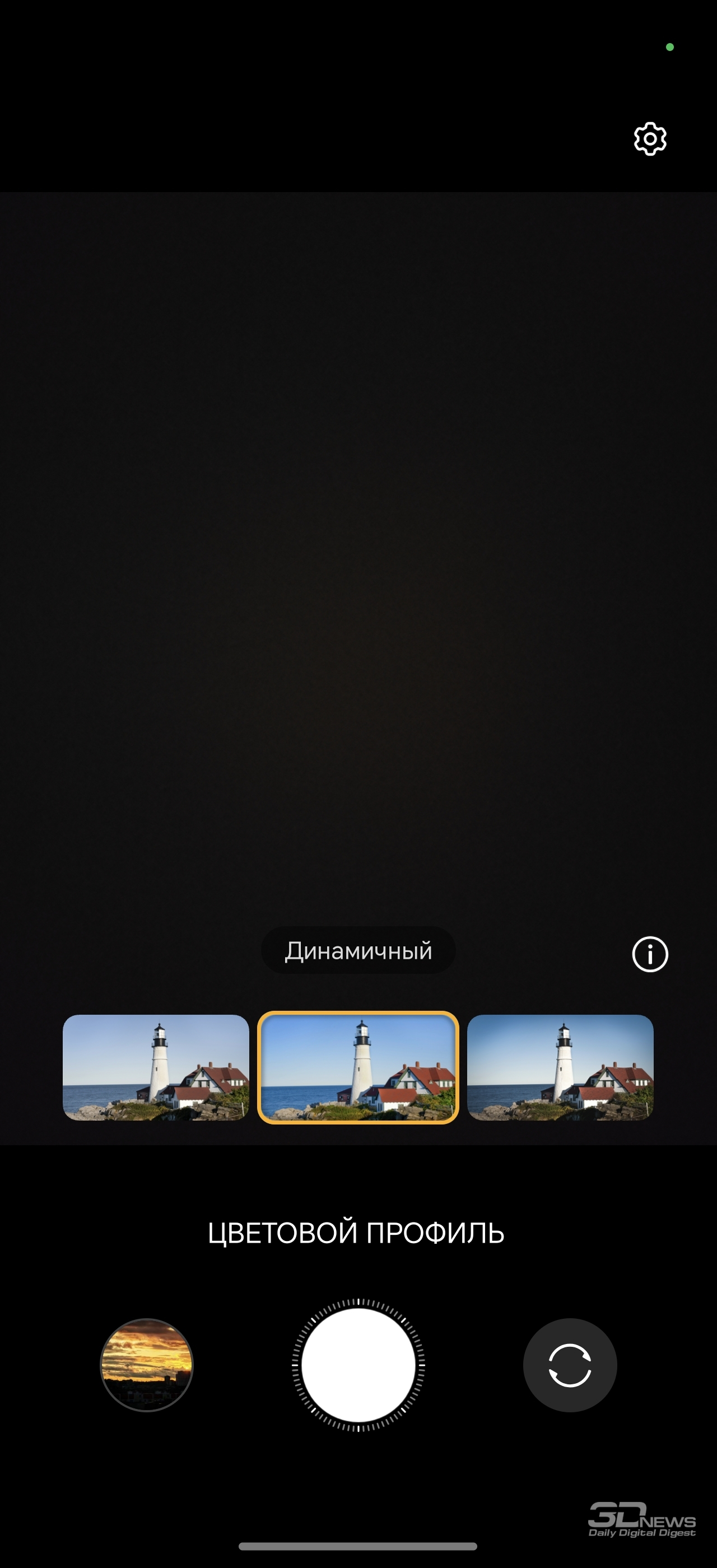Select the highlighted middle lighthouse profile
Screen dimensions: 717x1568
(358, 1067)
